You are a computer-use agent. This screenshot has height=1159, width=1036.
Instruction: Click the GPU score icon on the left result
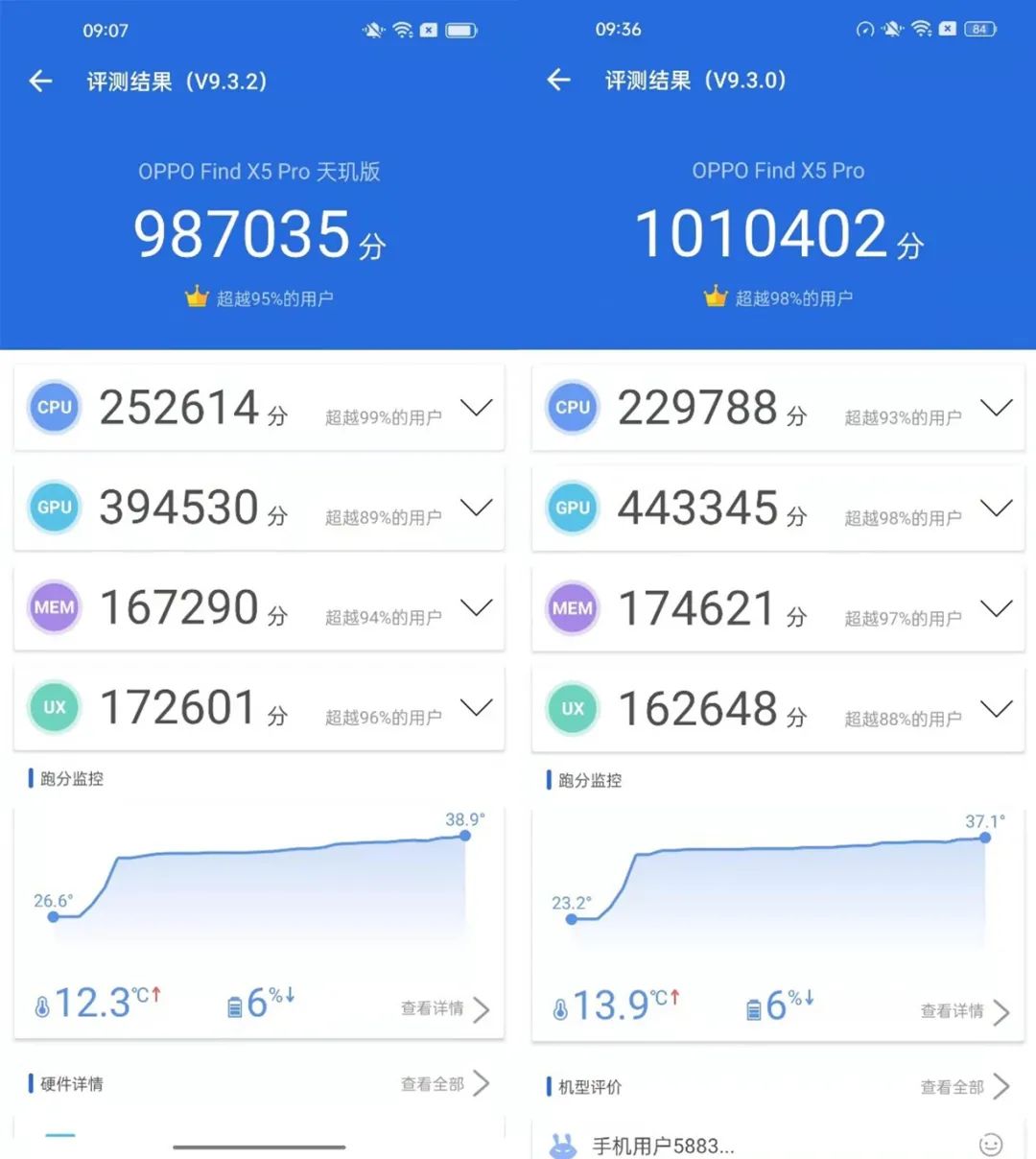coord(54,508)
